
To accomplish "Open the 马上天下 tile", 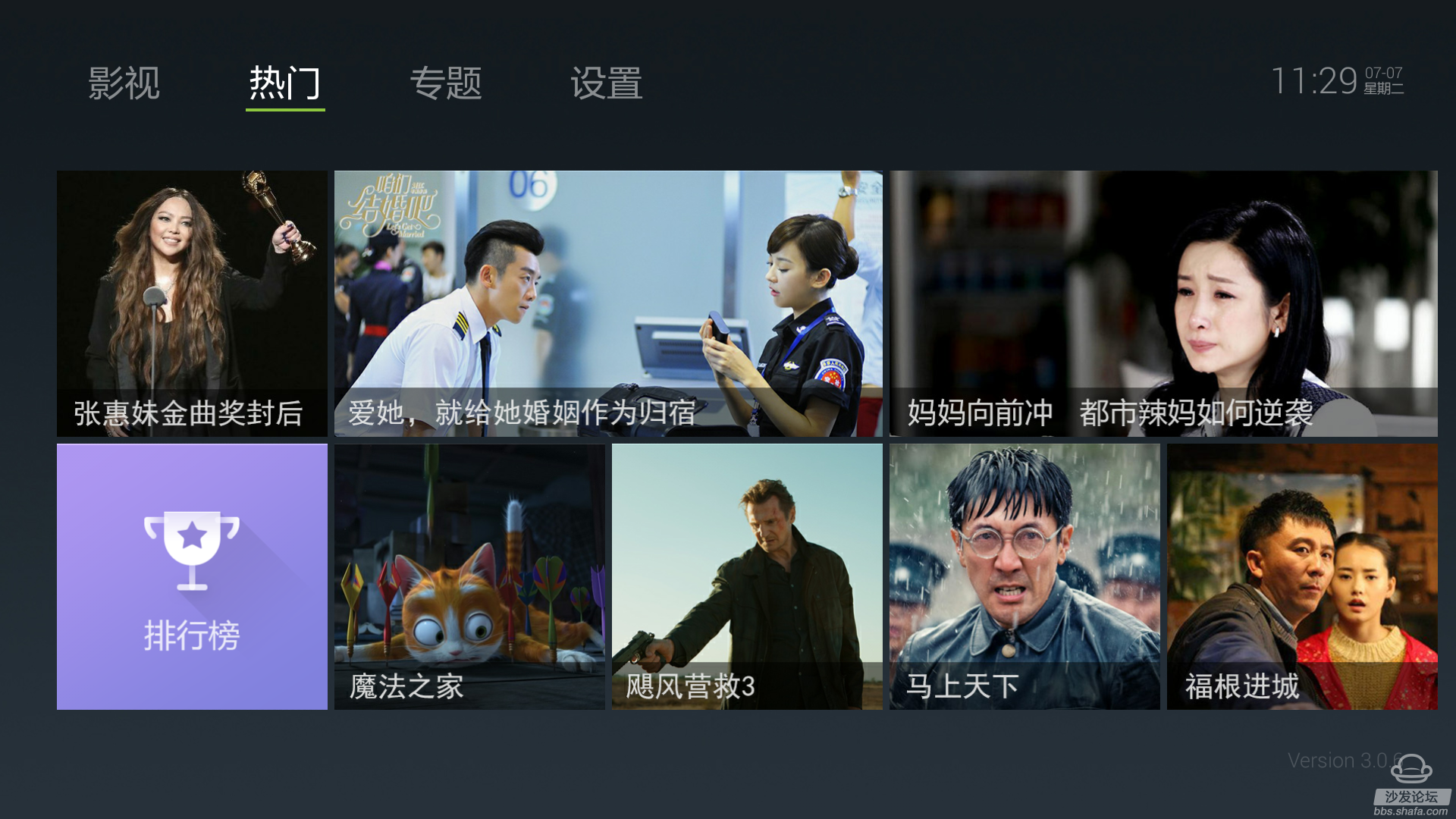I will point(1025,576).
